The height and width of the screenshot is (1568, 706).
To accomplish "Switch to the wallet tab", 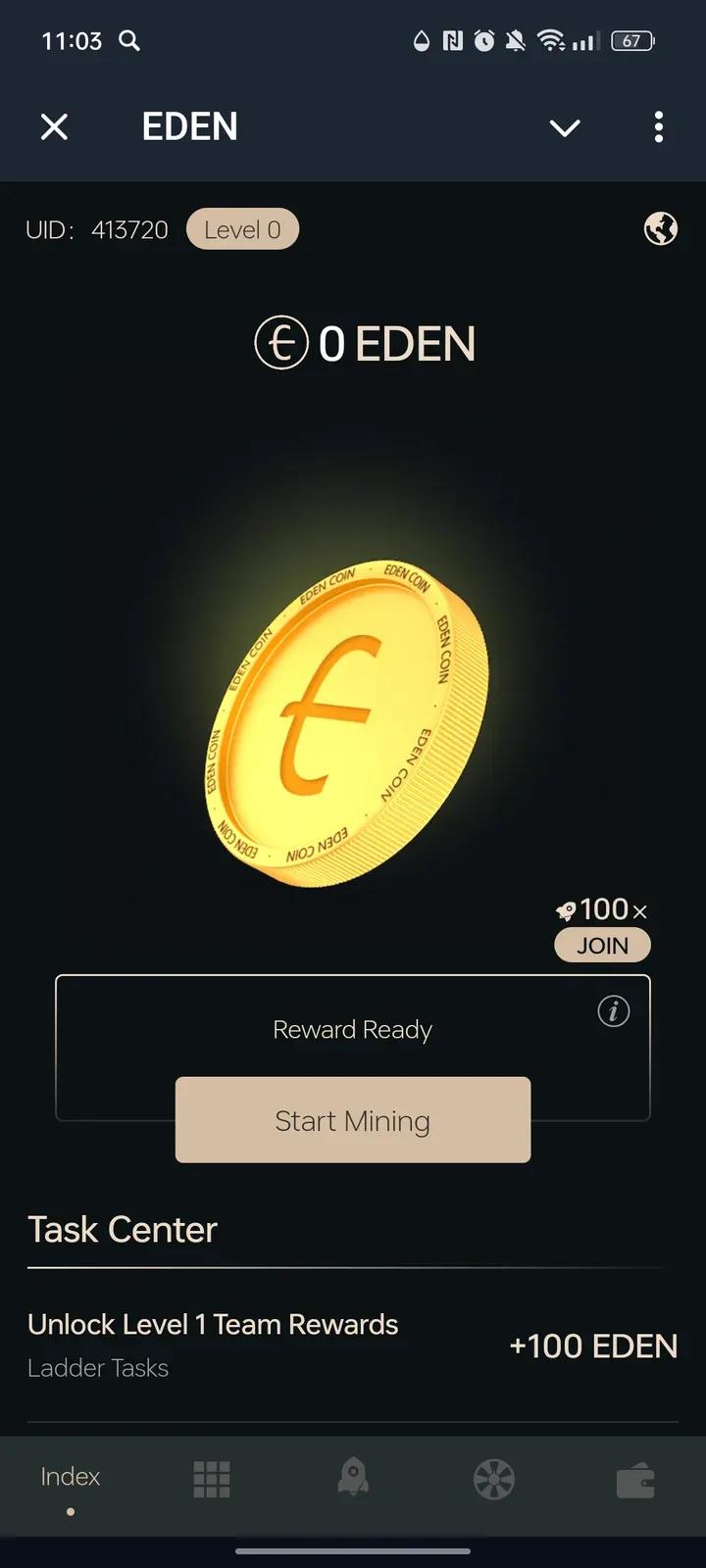I will click(x=635, y=1480).
